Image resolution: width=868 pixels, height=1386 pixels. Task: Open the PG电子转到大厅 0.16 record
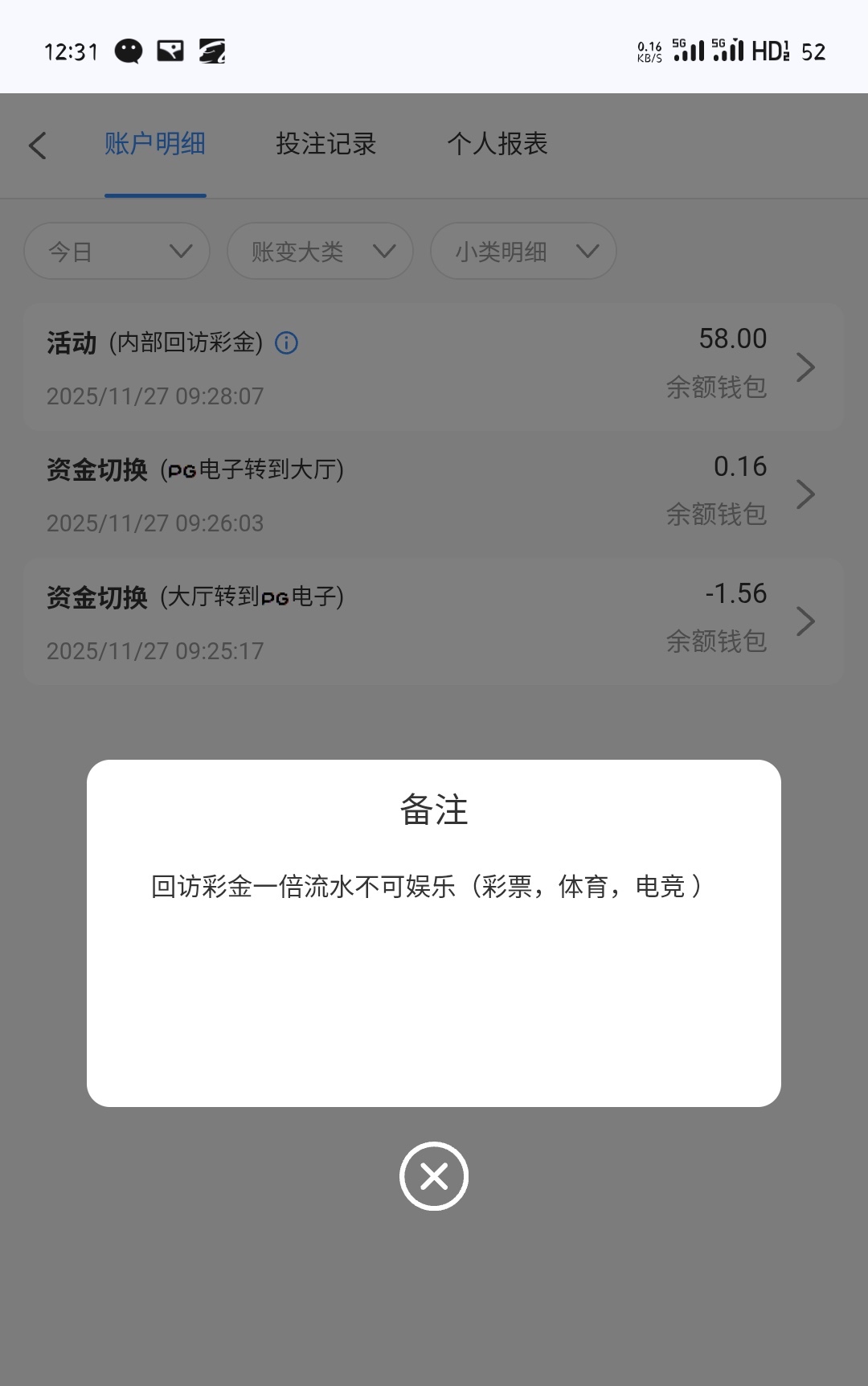(434, 494)
